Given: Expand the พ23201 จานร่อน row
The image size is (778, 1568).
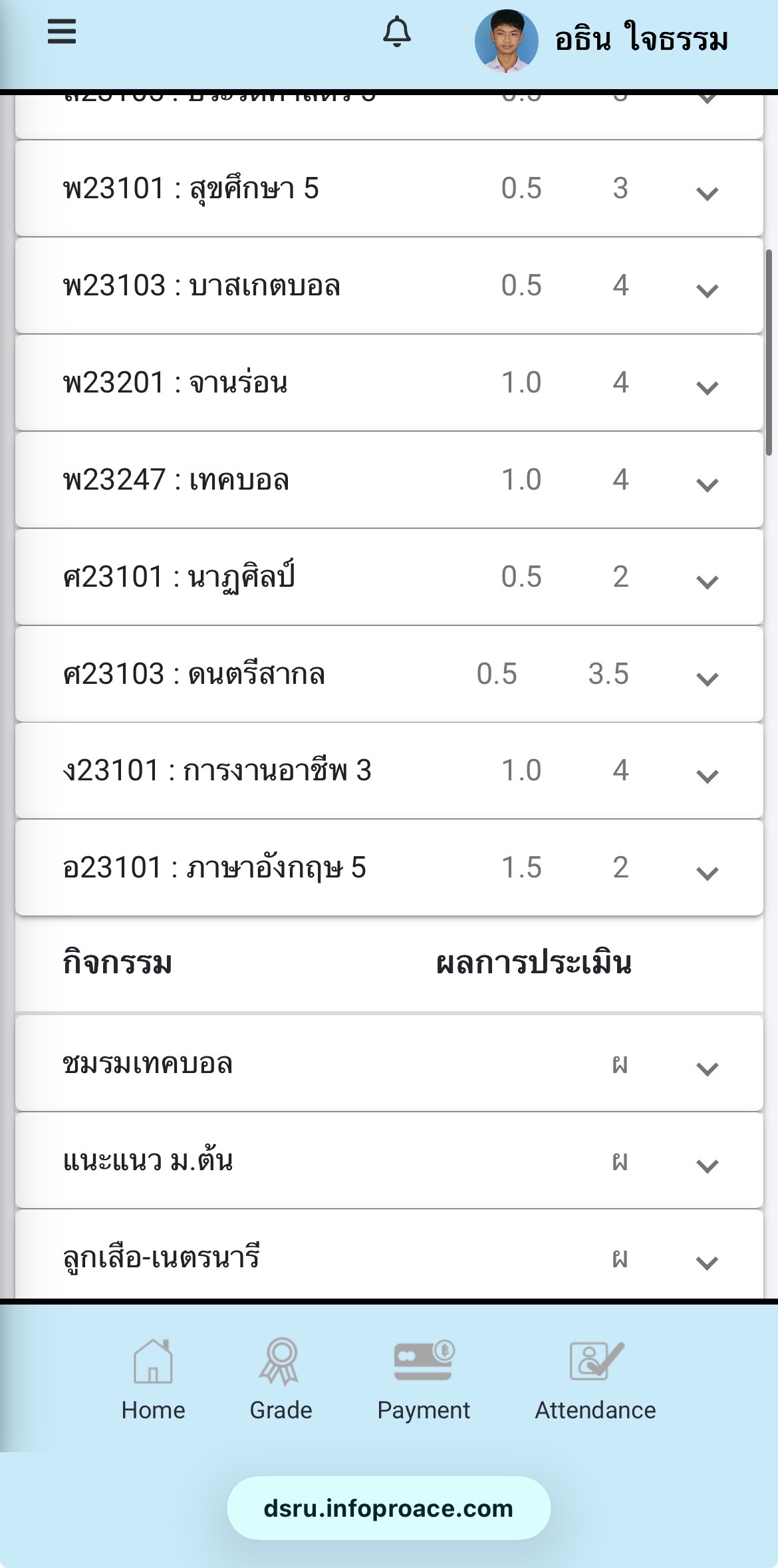Looking at the screenshot, I should (707, 387).
